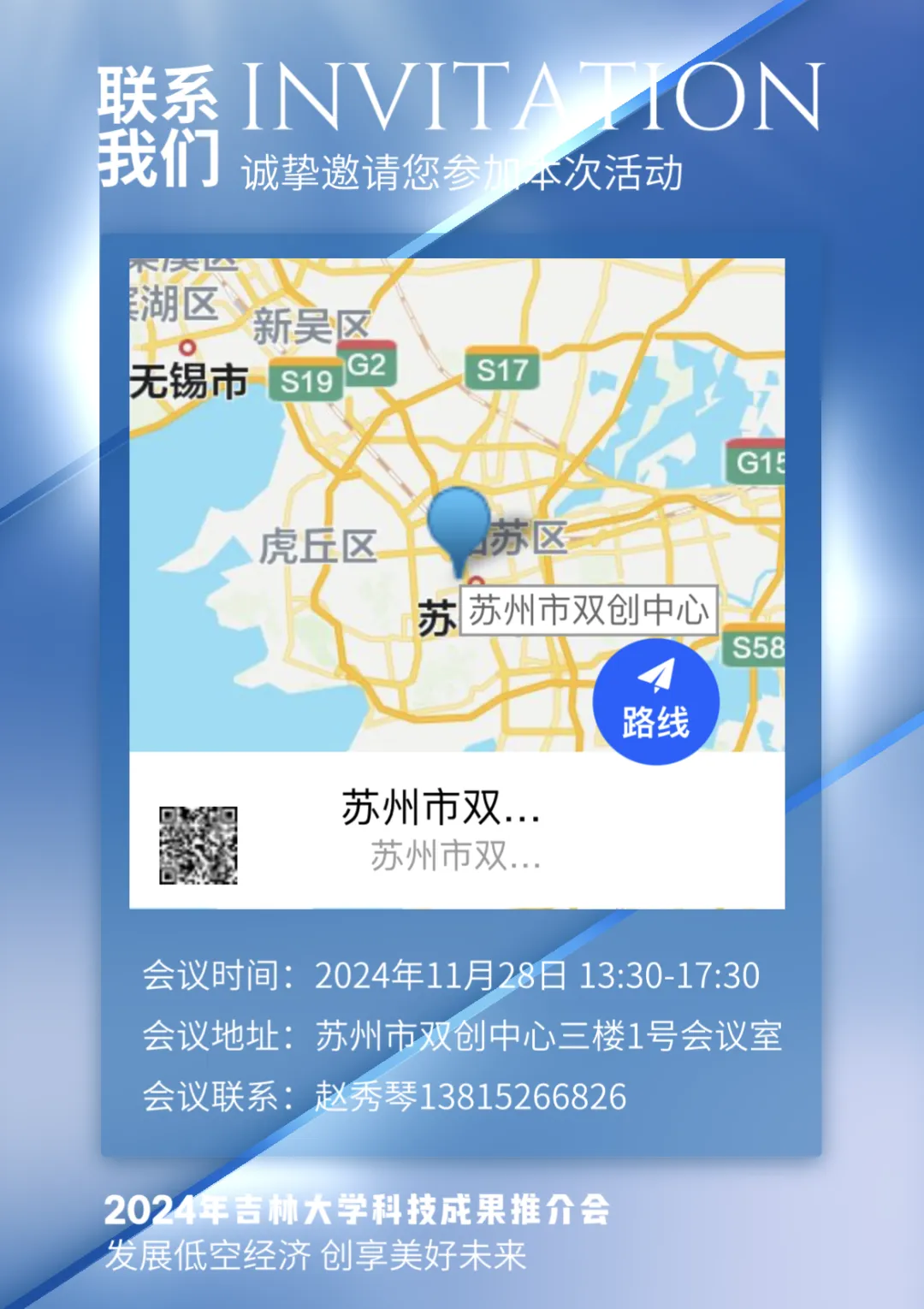Select the 新吴区 district label
Screen dimensions: 924x1309
point(313,321)
